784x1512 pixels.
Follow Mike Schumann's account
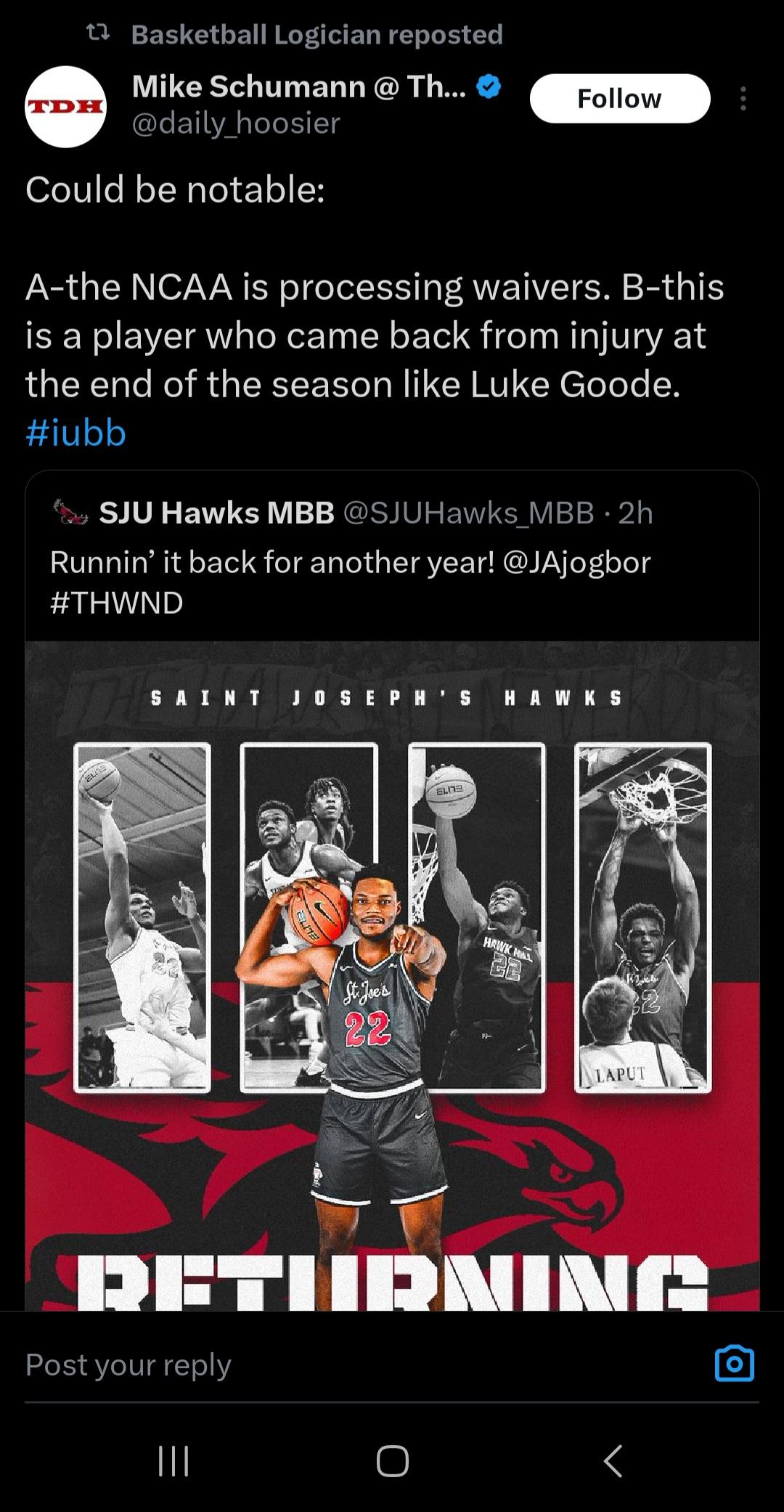pos(619,99)
